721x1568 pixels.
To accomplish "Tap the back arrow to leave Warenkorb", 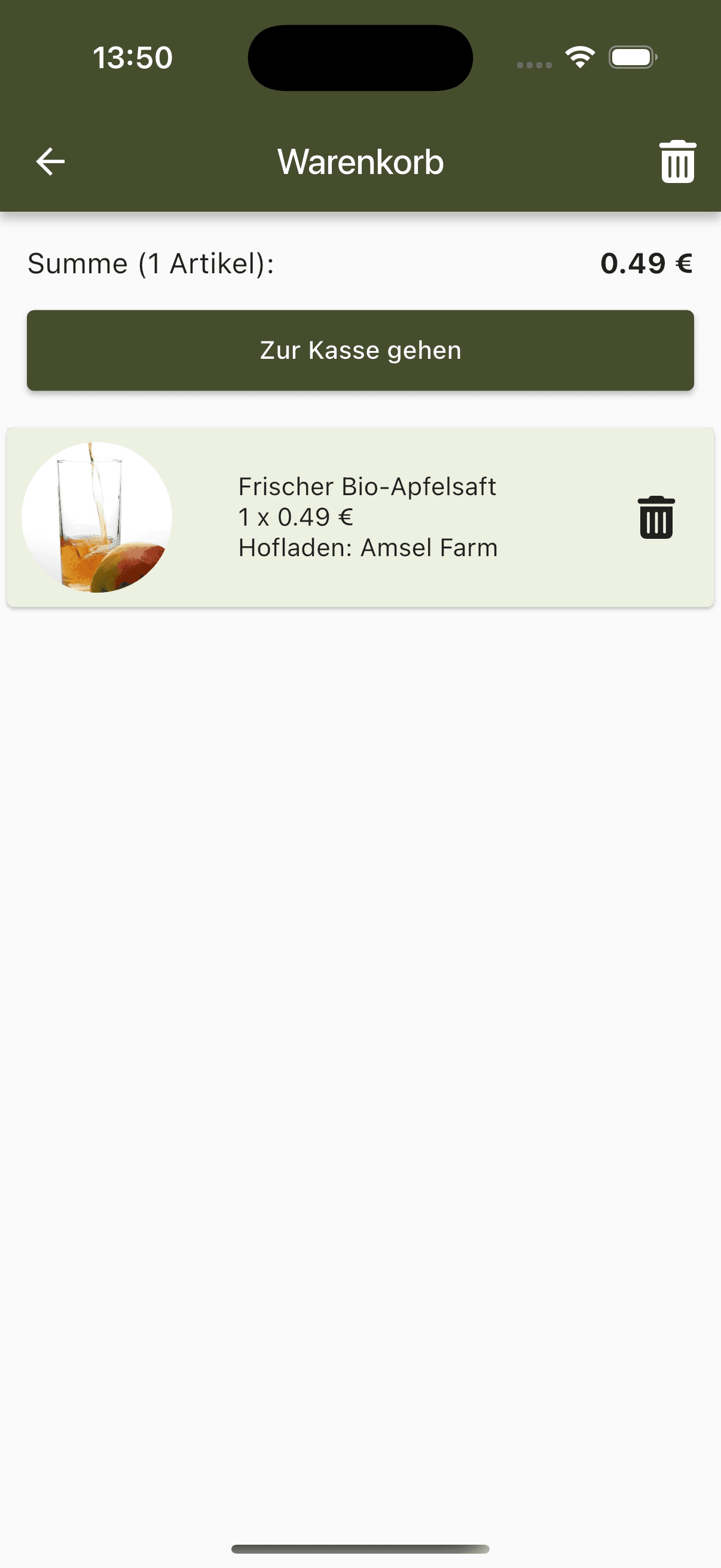I will tap(49, 161).
